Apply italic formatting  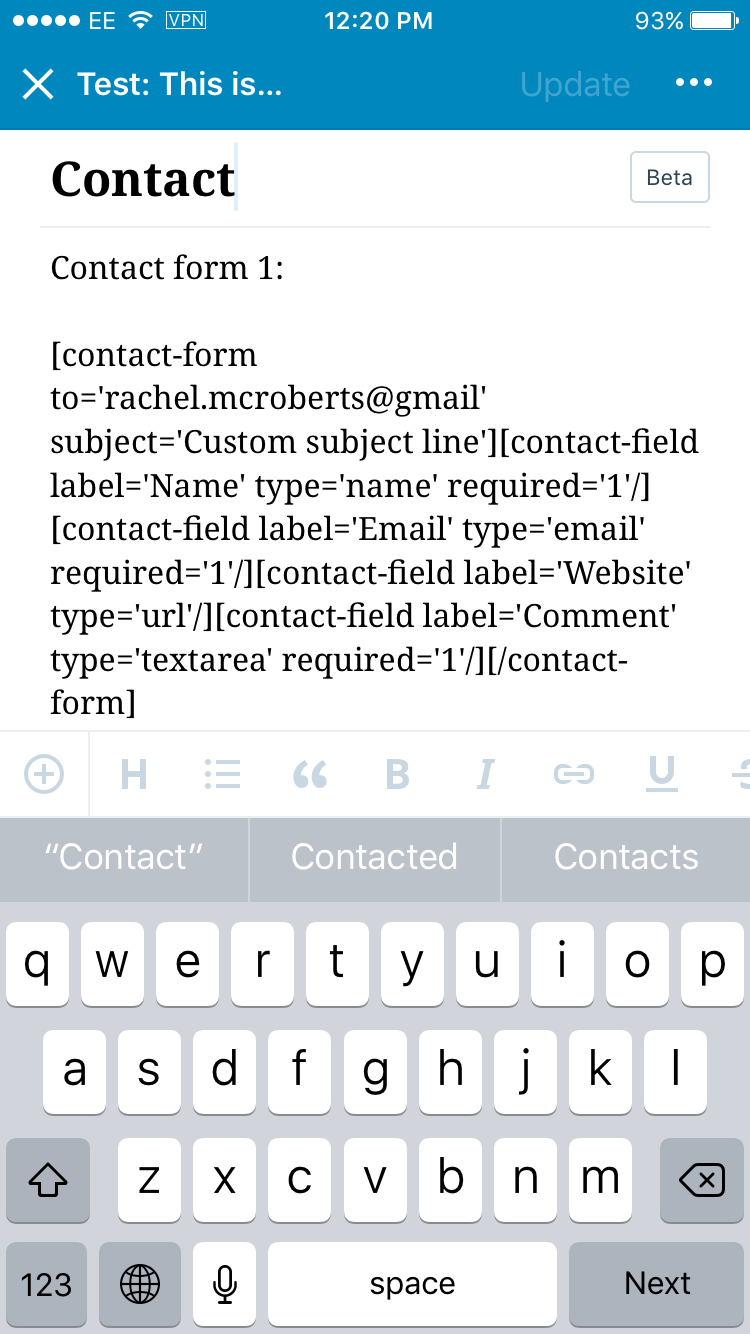point(486,774)
